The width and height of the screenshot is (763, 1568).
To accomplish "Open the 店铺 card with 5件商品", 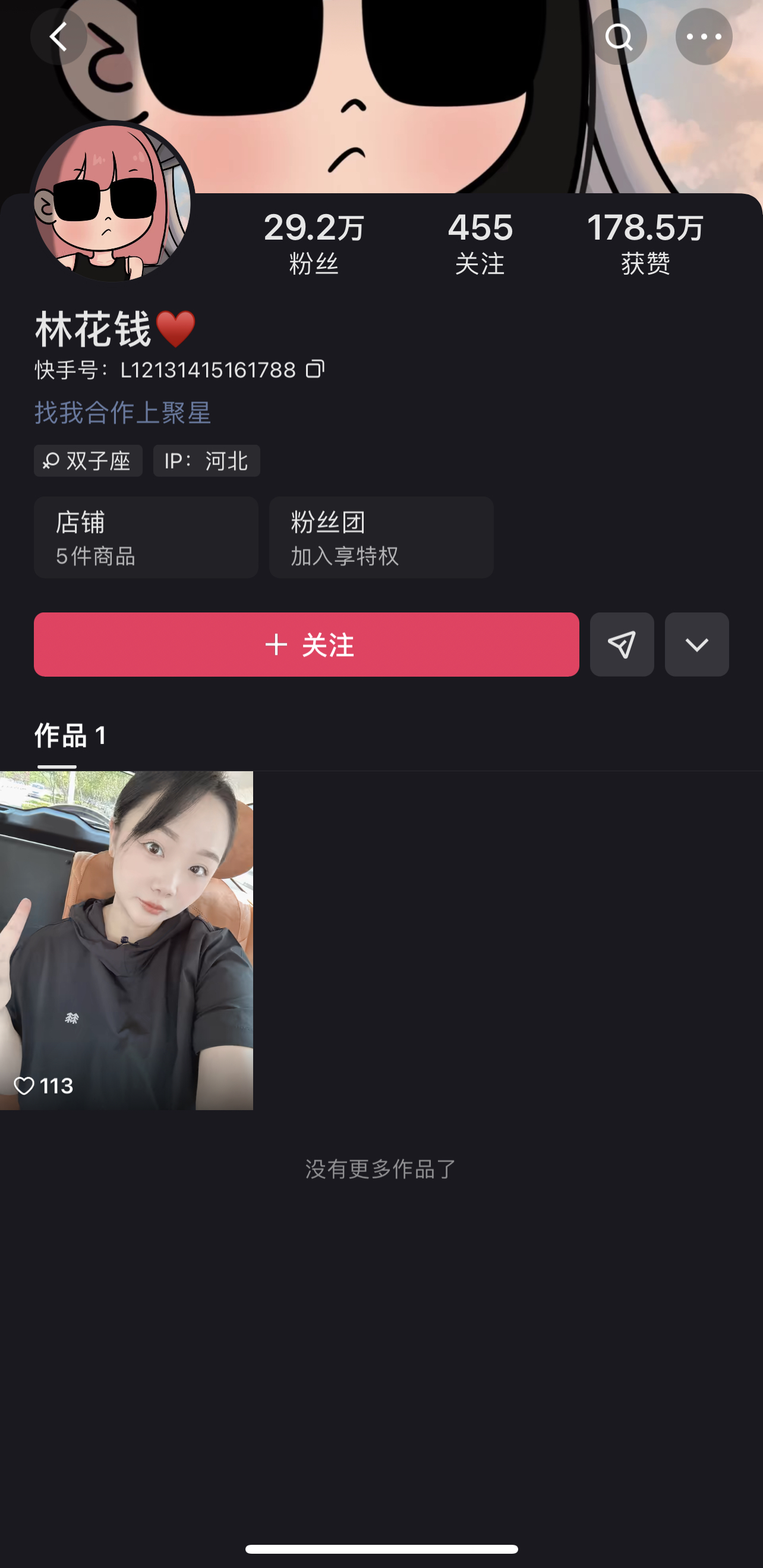I will coord(146,538).
